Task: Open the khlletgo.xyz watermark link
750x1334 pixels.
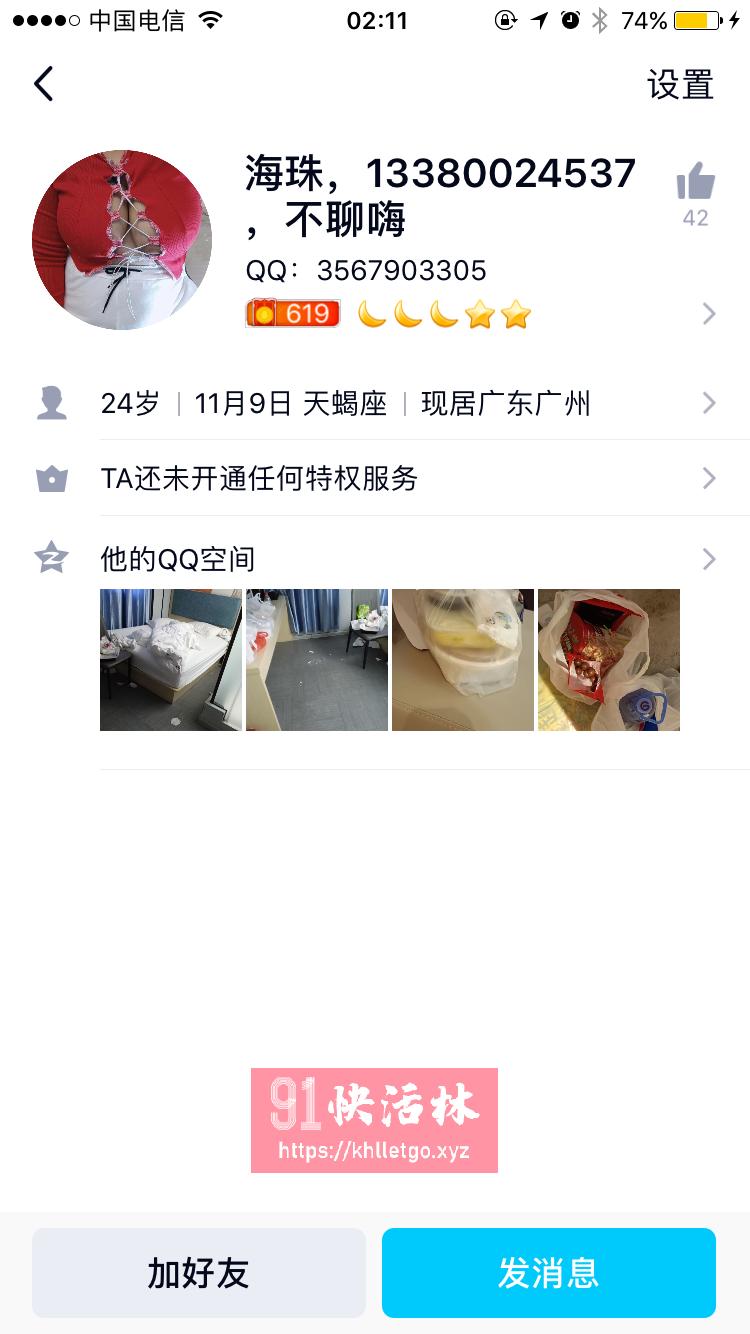Action: pos(374,1152)
